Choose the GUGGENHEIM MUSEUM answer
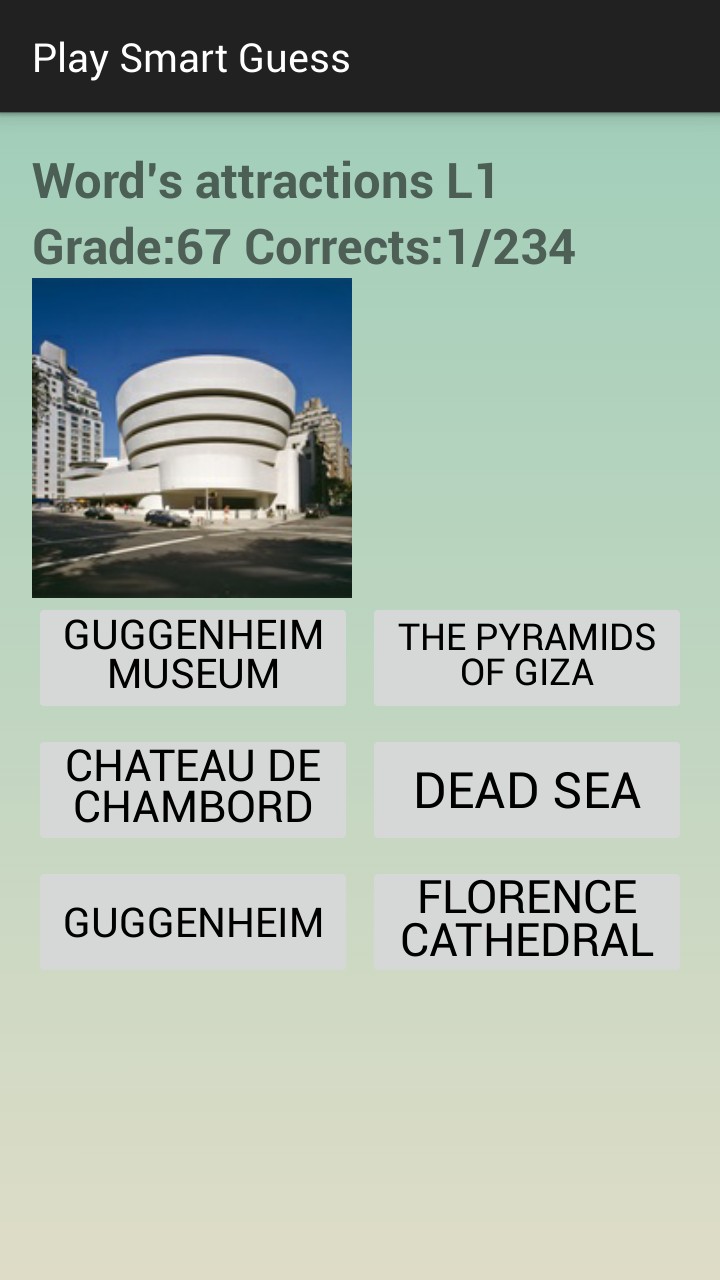Image resolution: width=720 pixels, height=1280 pixels. coord(193,657)
